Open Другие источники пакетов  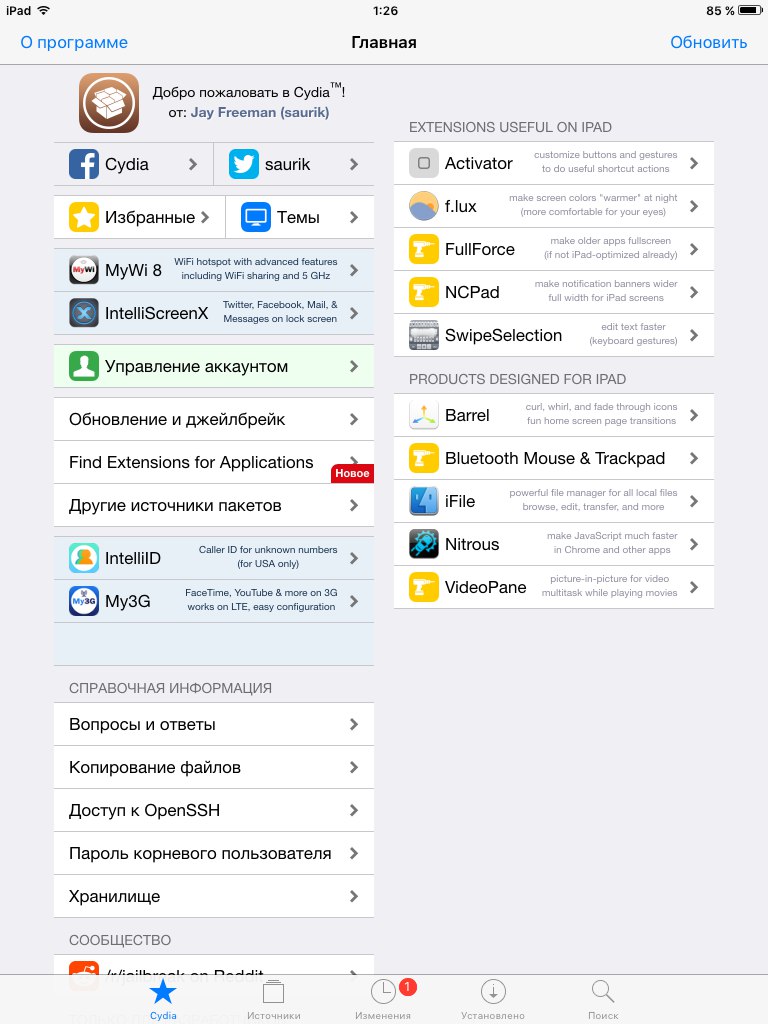click(x=213, y=505)
